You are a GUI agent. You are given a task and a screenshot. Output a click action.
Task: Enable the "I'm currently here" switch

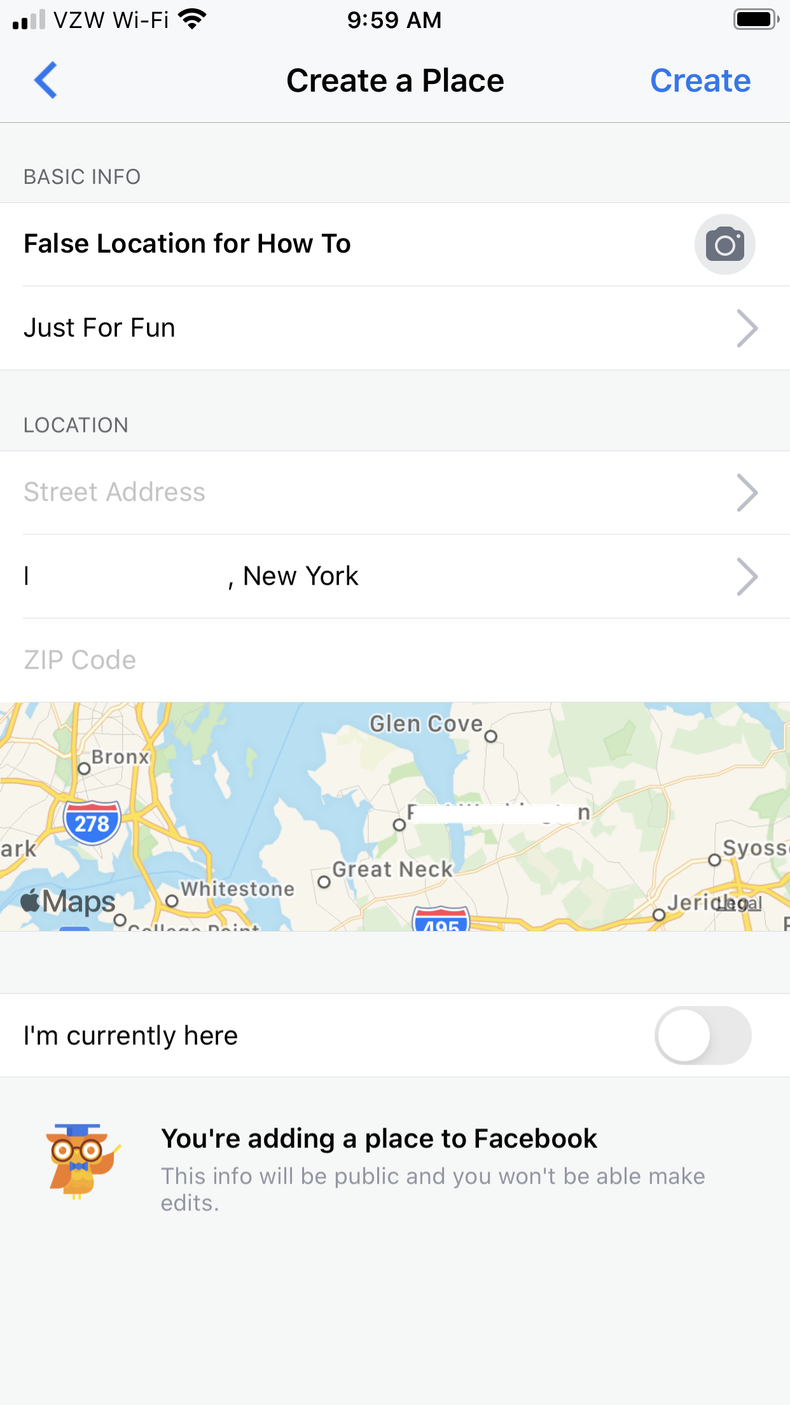pyautogui.click(x=703, y=1035)
